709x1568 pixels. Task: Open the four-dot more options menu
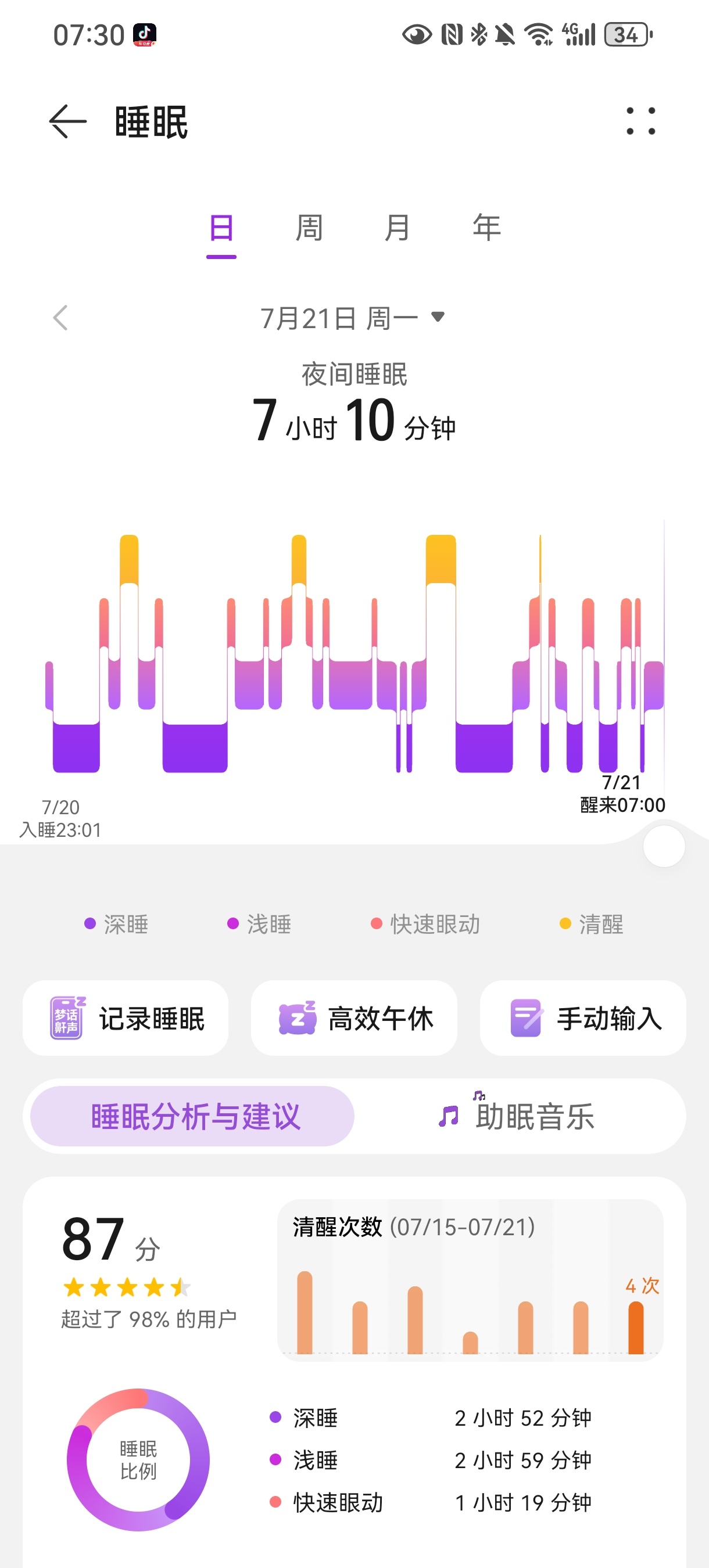coord(641,121)
